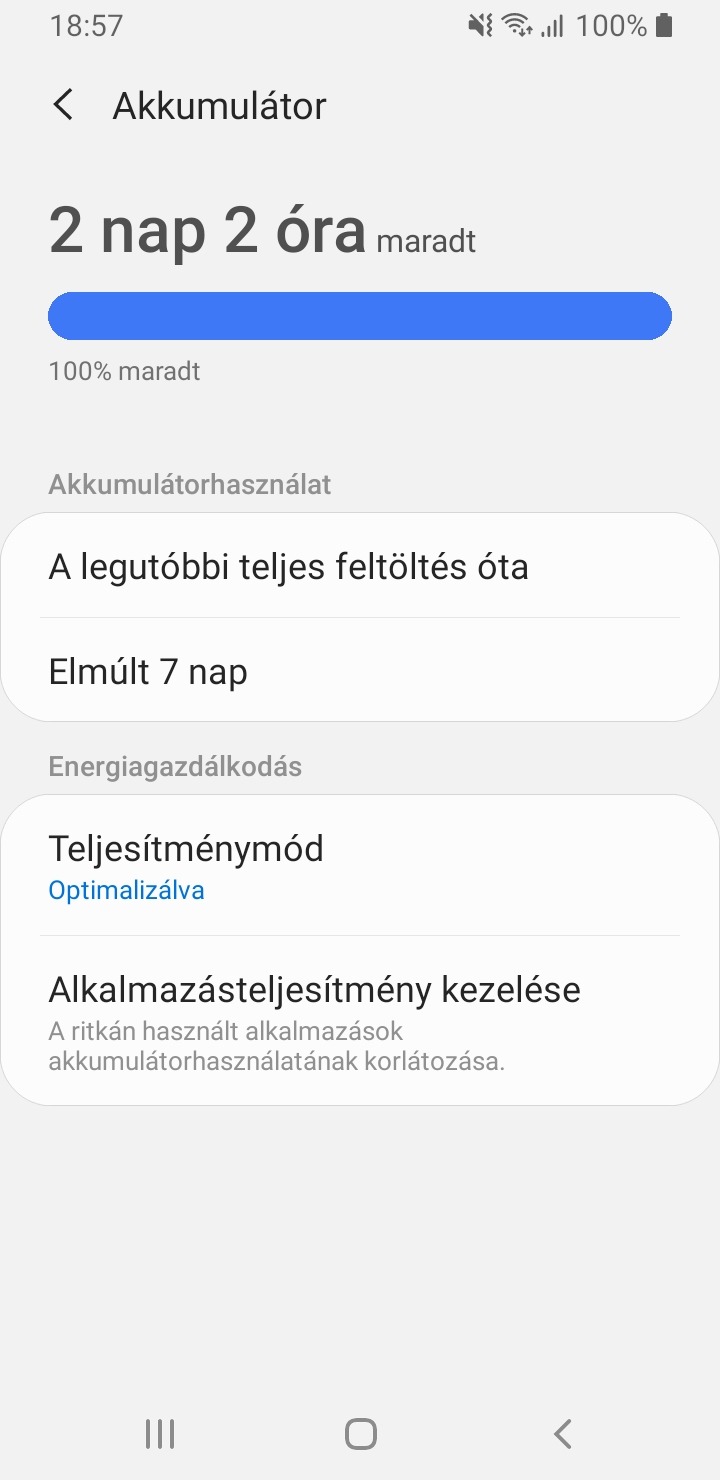Open recent apps from navigation bar
The width and height of the screenshot is (720, 1480).
click(160, 1434)
